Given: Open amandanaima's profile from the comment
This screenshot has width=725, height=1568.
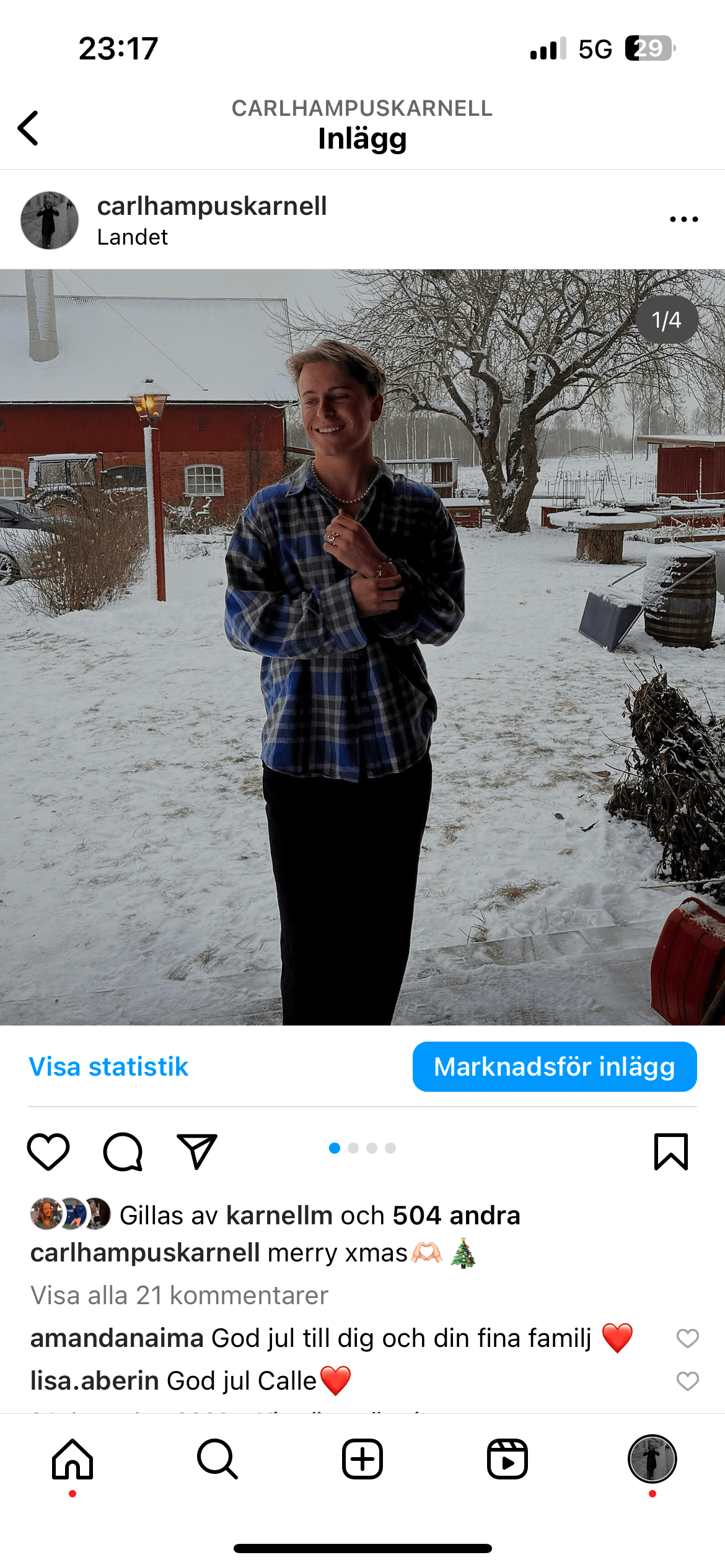Looking at the screenshot, I should (116, 1338).
